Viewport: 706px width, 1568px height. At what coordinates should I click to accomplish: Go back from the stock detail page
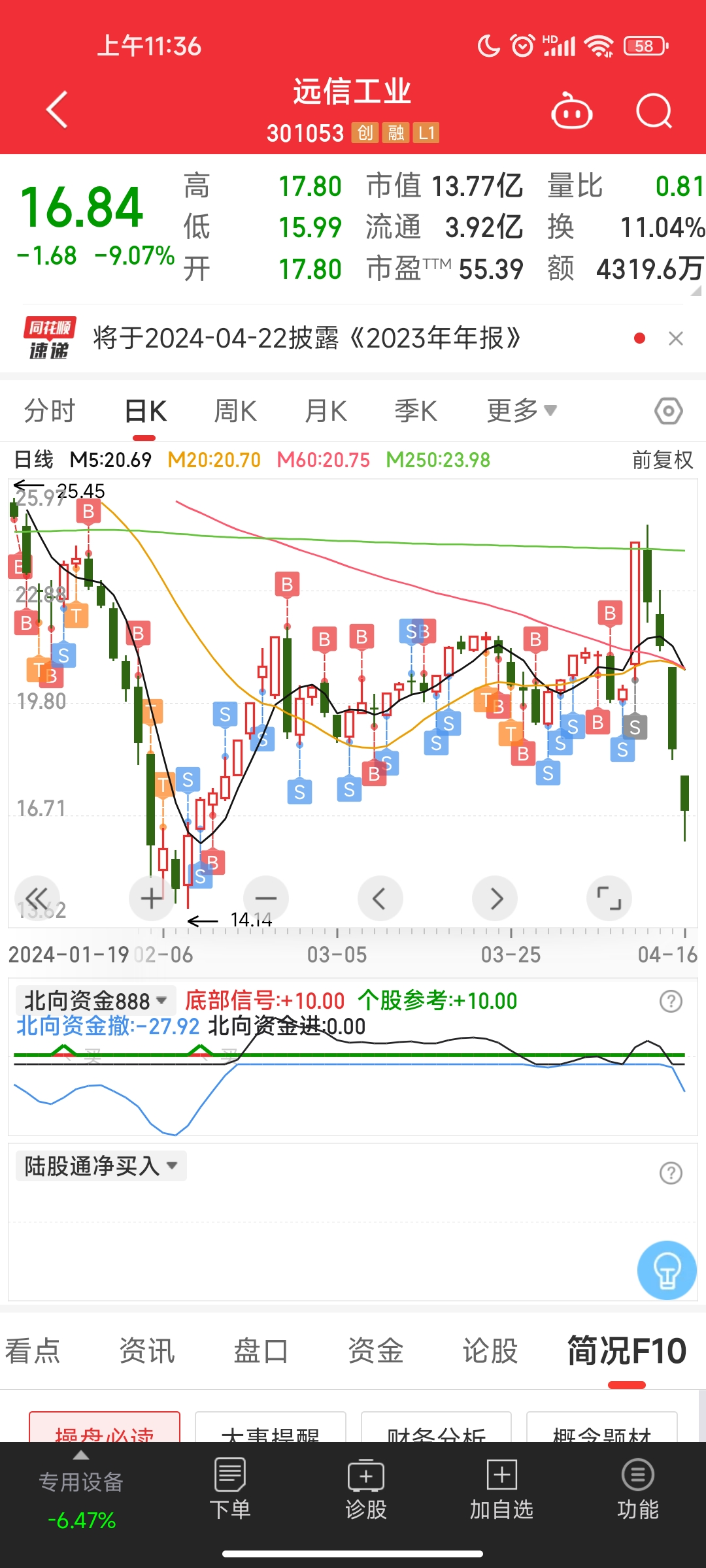click(x=58, y=110)
